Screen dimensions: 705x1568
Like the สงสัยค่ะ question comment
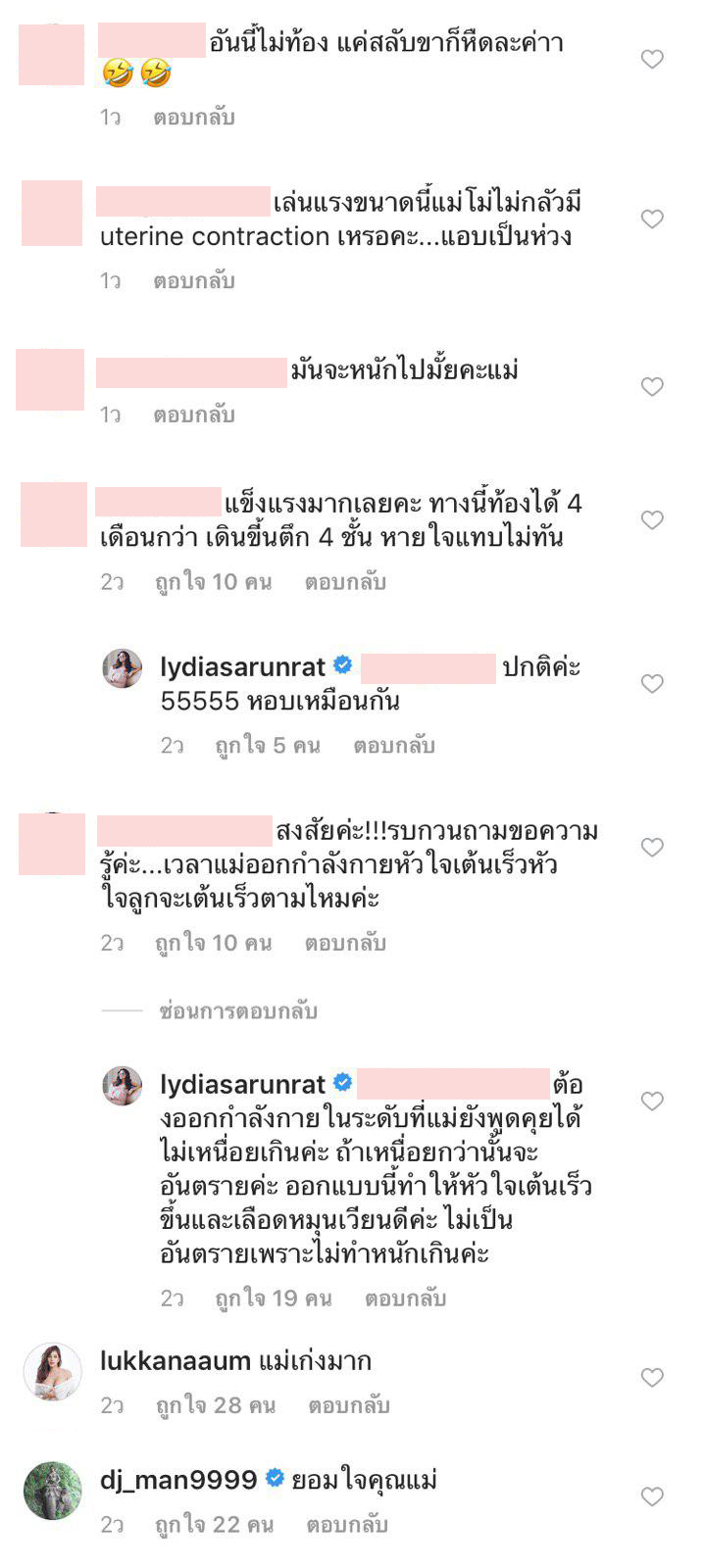pos(652,848)
